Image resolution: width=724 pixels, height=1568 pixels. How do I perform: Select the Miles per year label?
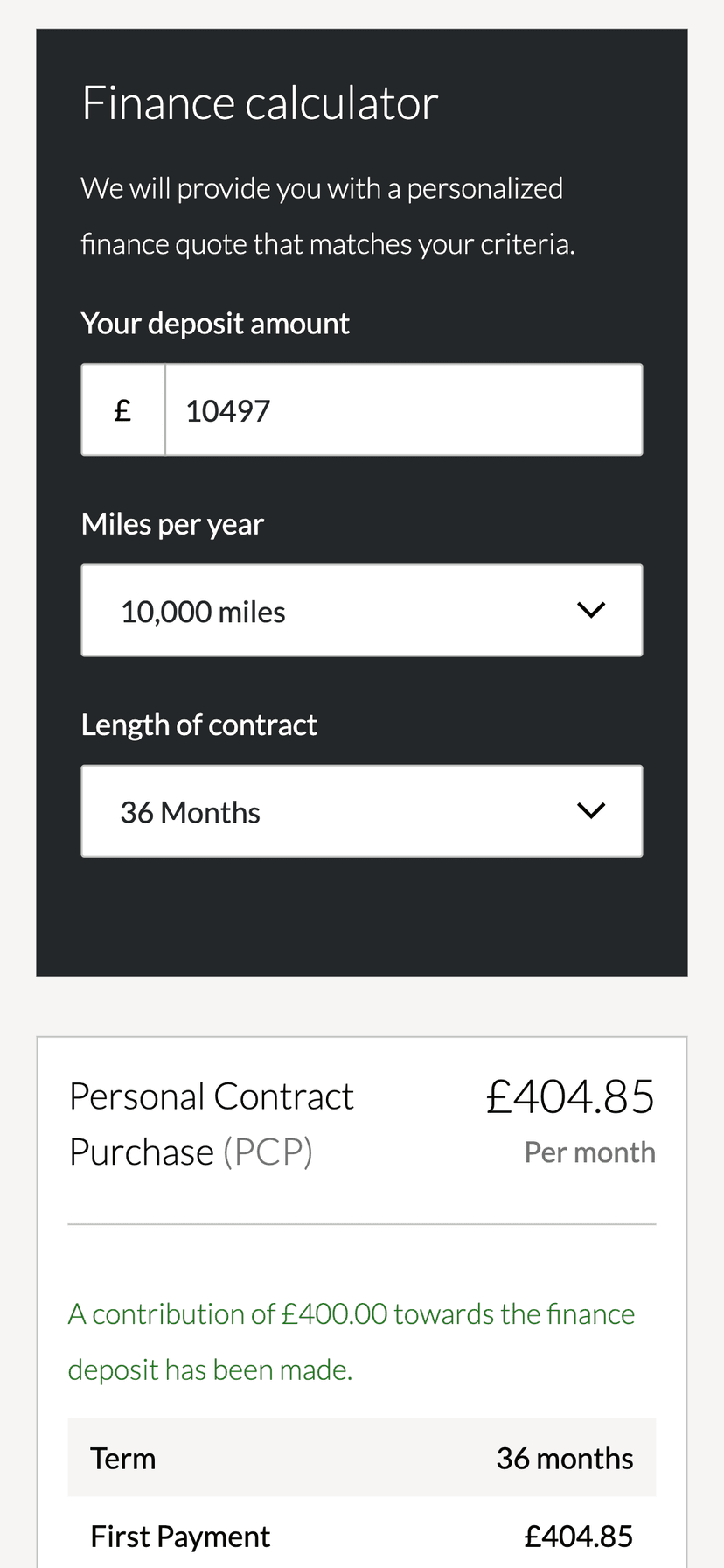pyautogui.click(x=172, y=523)
